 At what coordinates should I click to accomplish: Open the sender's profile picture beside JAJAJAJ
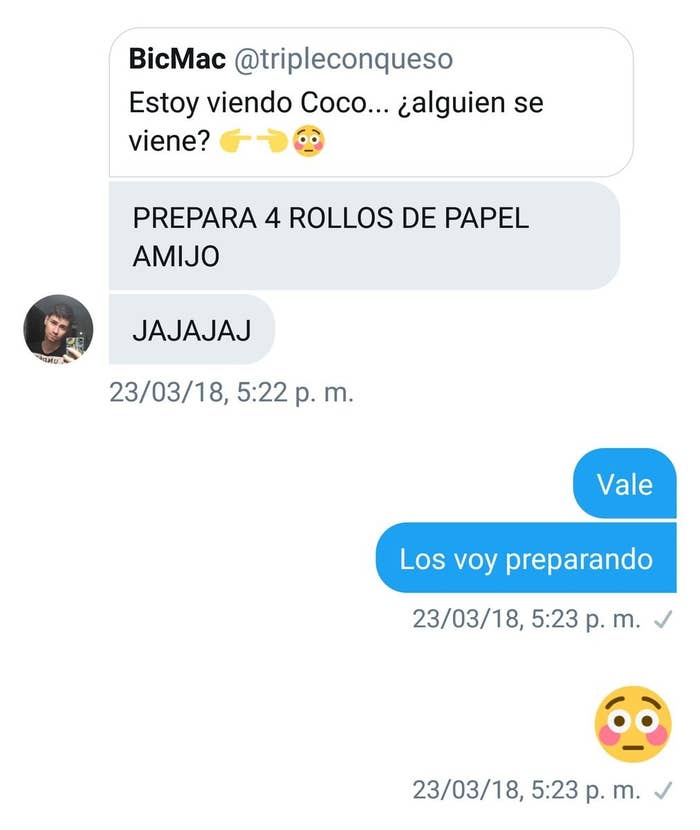58,329
